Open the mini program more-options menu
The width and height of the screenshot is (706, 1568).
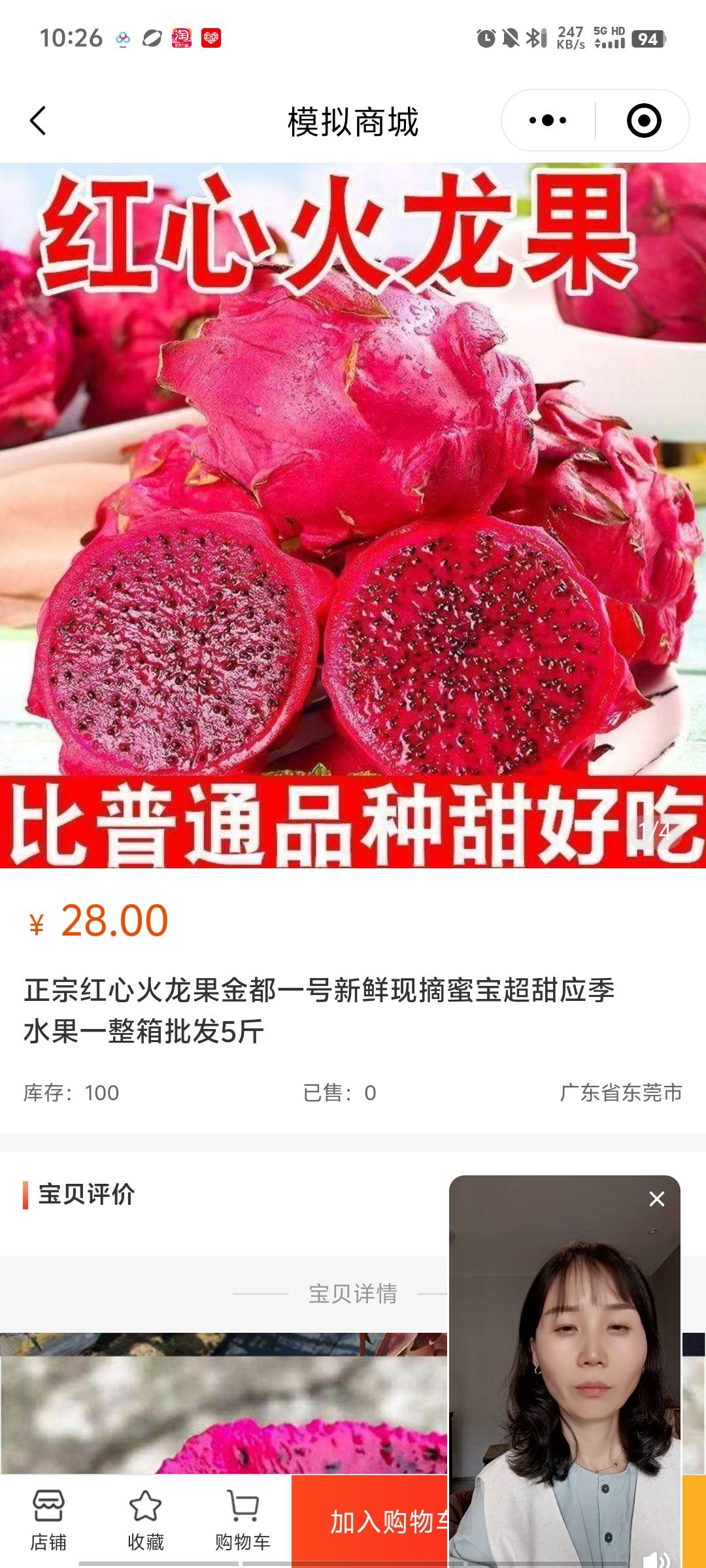click(x=548, y=120)
